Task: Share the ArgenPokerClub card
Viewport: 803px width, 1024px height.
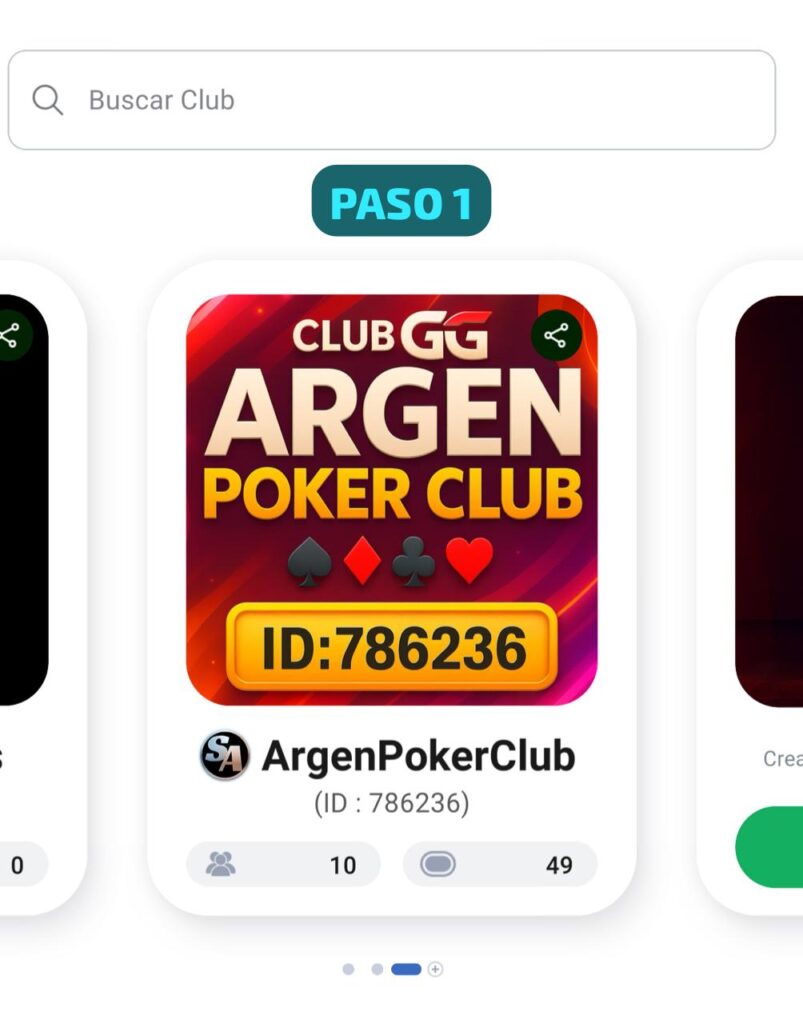Action: click(x=556, y=335)
